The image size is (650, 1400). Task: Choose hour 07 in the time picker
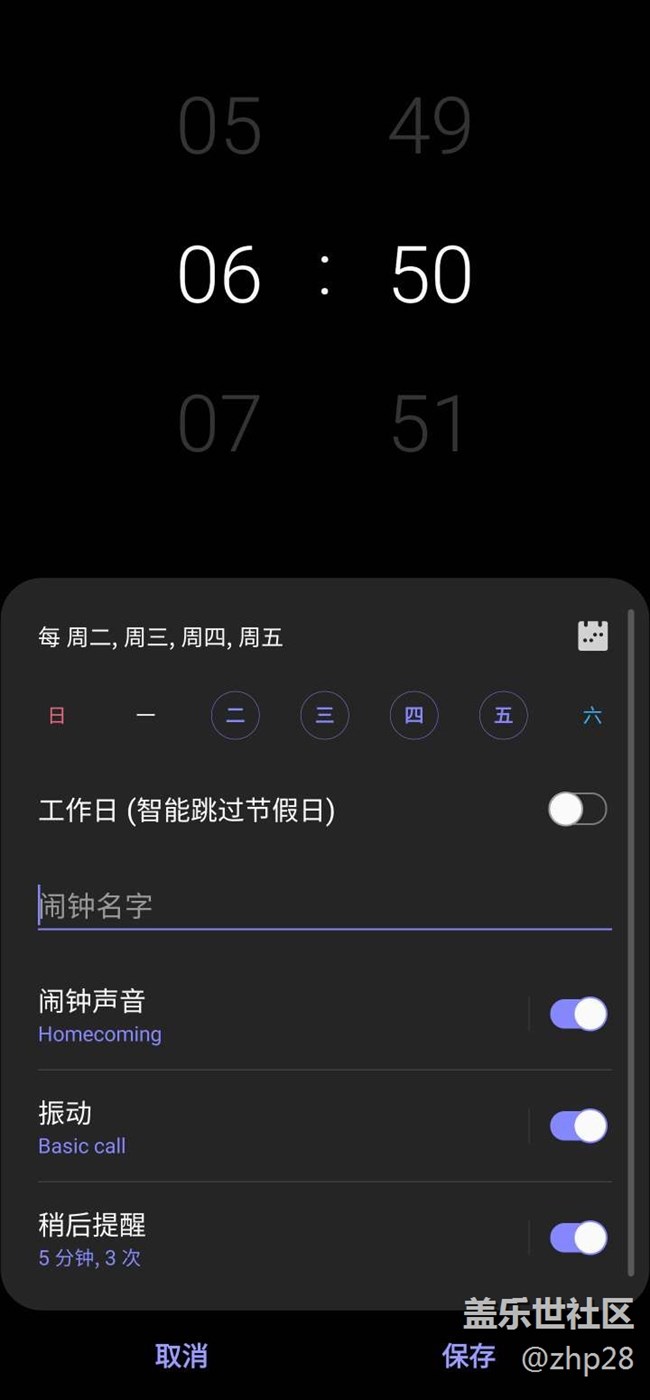[x=219, y=423]
